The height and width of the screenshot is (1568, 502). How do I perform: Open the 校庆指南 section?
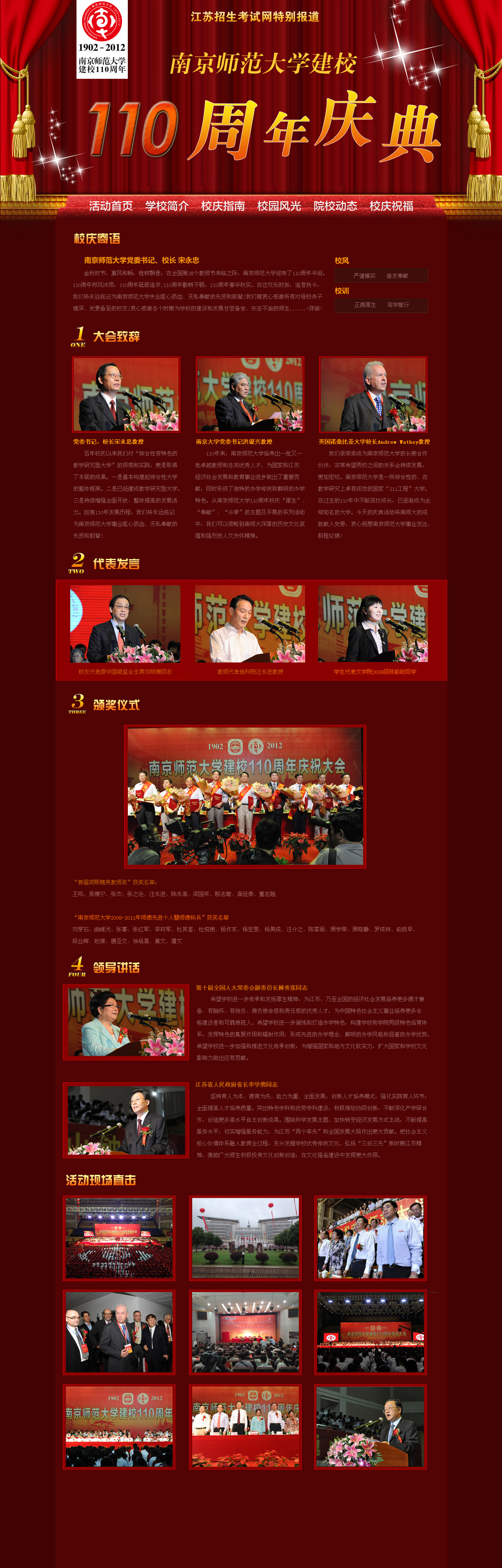click(x=223, y=206)
